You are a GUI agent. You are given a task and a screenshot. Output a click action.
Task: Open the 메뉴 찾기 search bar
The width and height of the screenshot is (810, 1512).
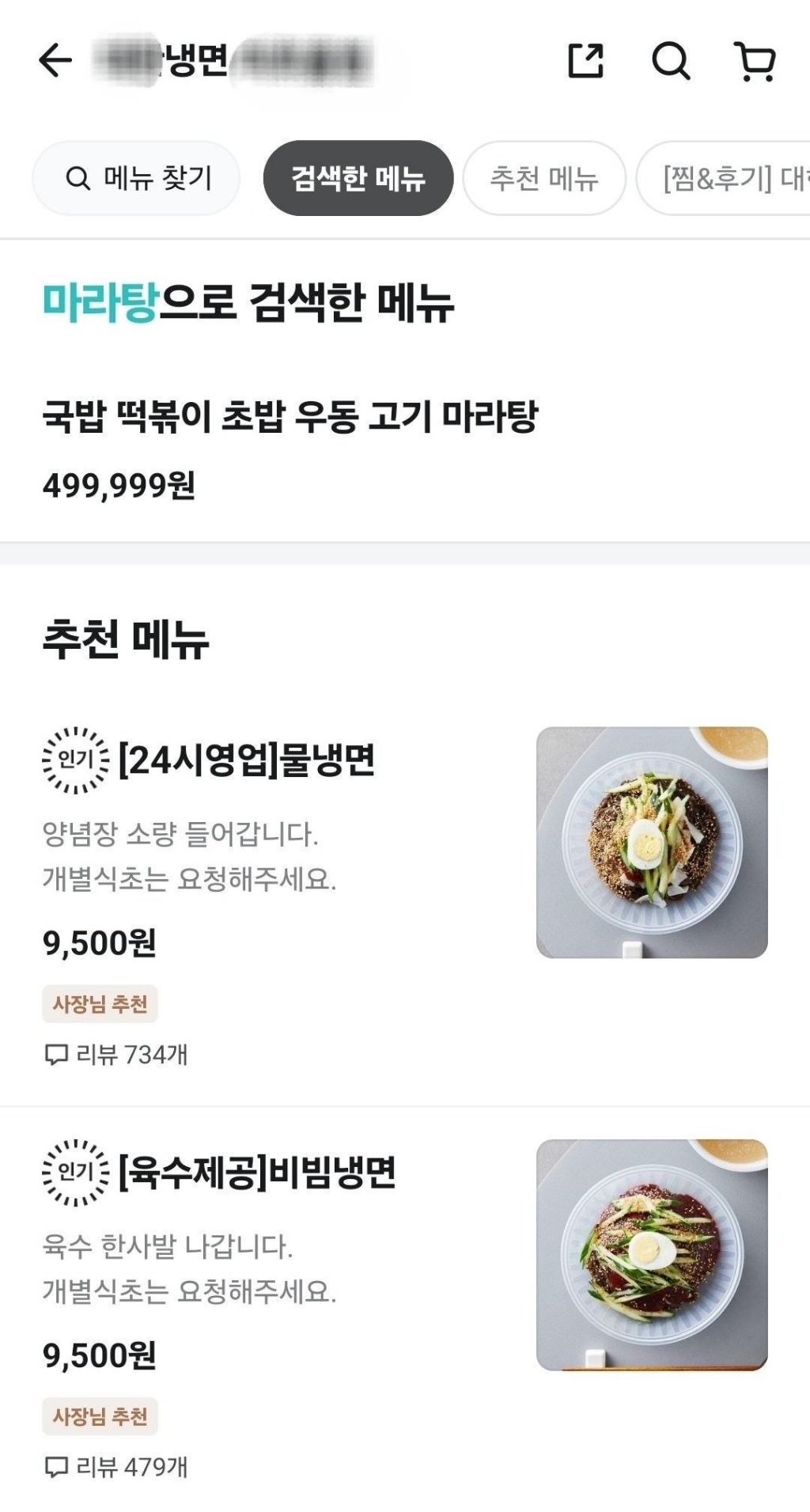click(x=136, y=179)
